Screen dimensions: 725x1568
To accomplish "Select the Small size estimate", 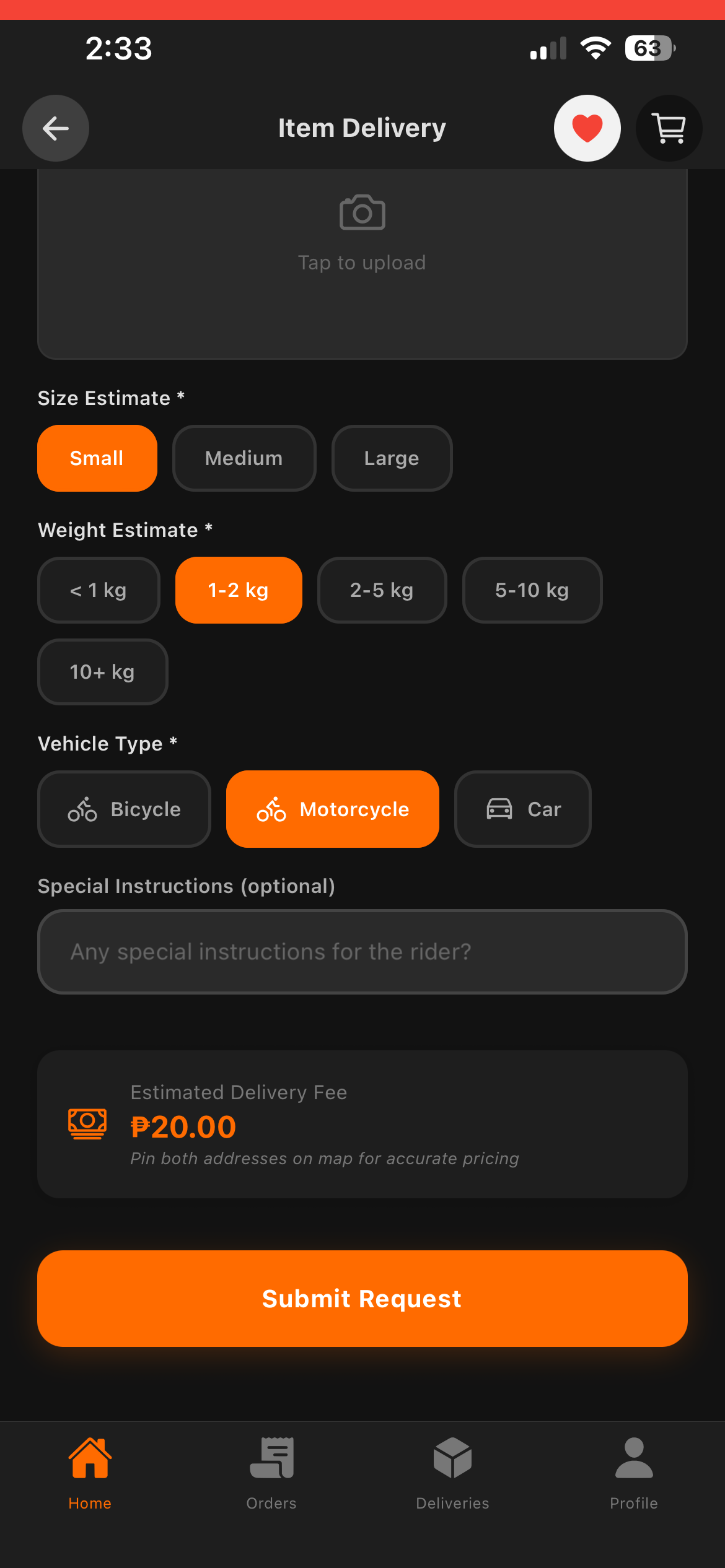I will [x=97, y=458].
